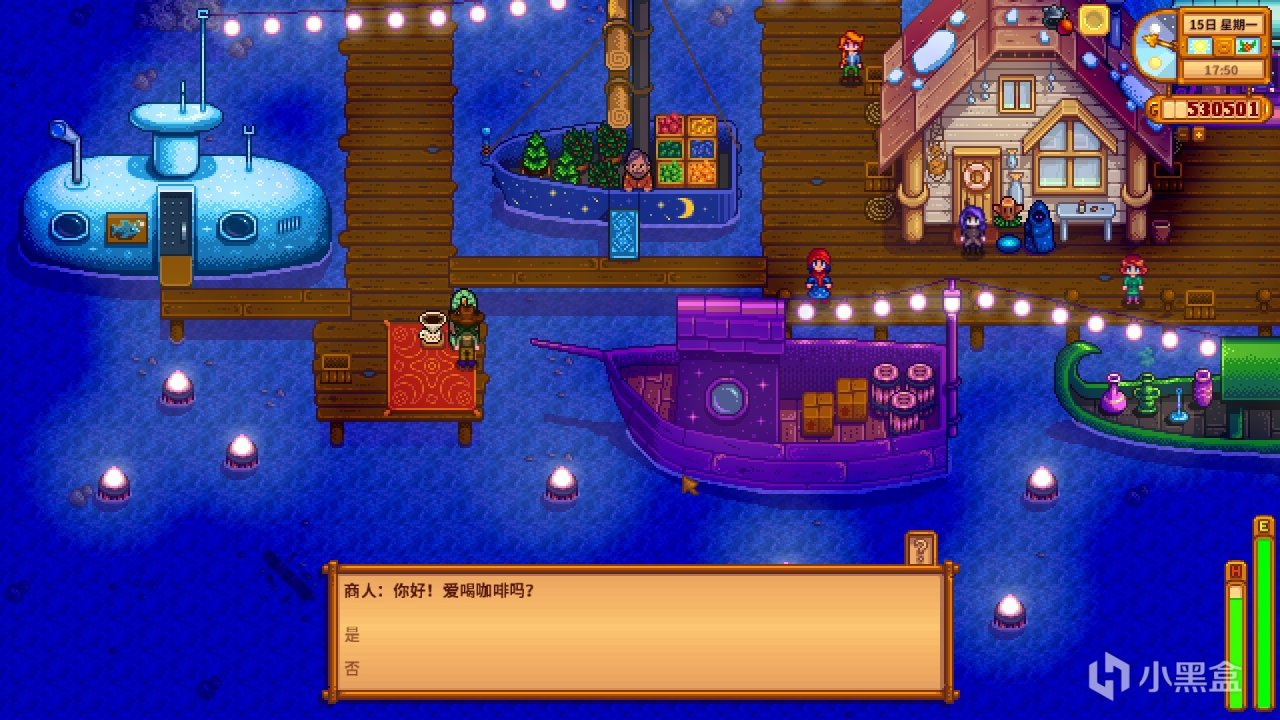Image resolution: width=1280 pixels, height=720 pixels.
Task: Choose 否 to decline the coffee
Action: (x=352, y=668)
